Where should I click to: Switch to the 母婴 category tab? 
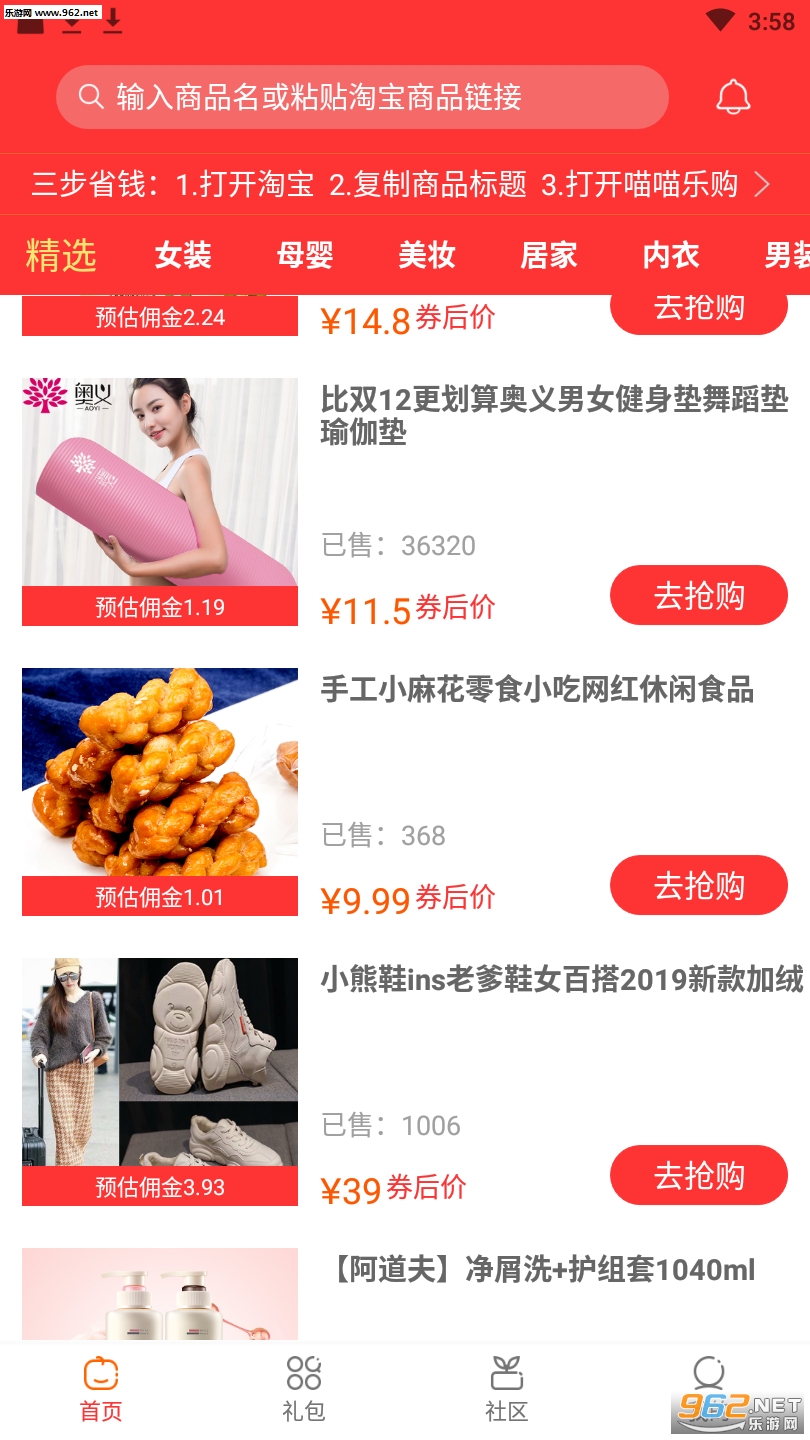click(305, 255)
